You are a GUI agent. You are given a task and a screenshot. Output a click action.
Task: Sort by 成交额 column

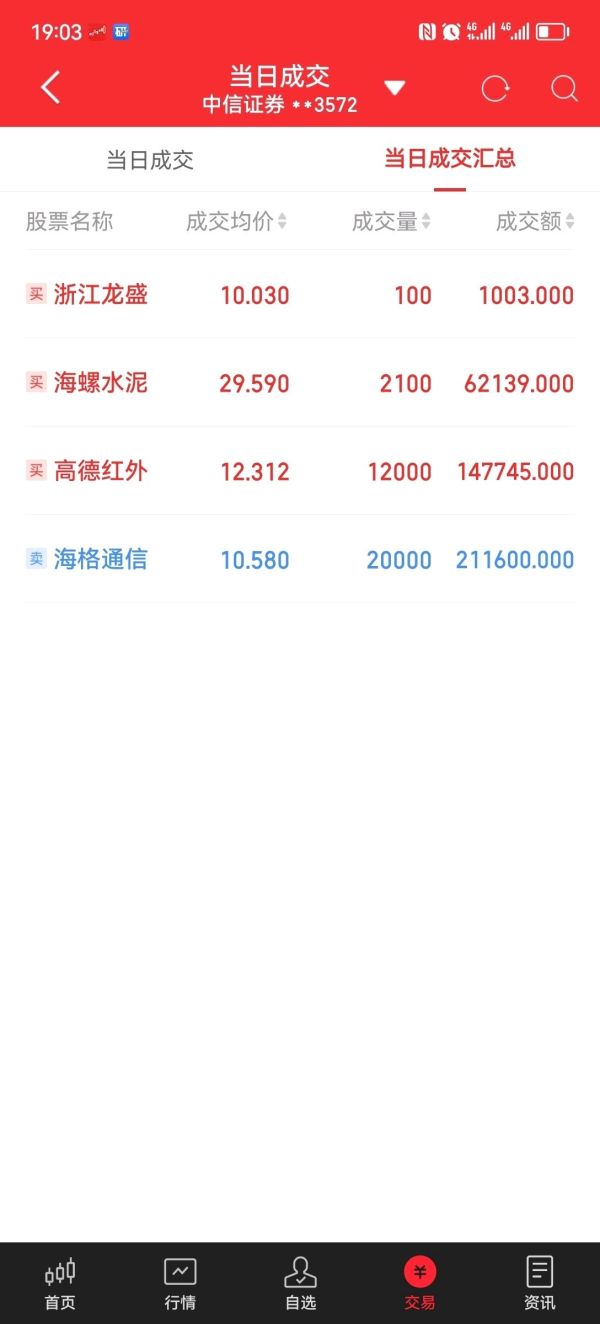pyautogui.click(x=535, y=222)
